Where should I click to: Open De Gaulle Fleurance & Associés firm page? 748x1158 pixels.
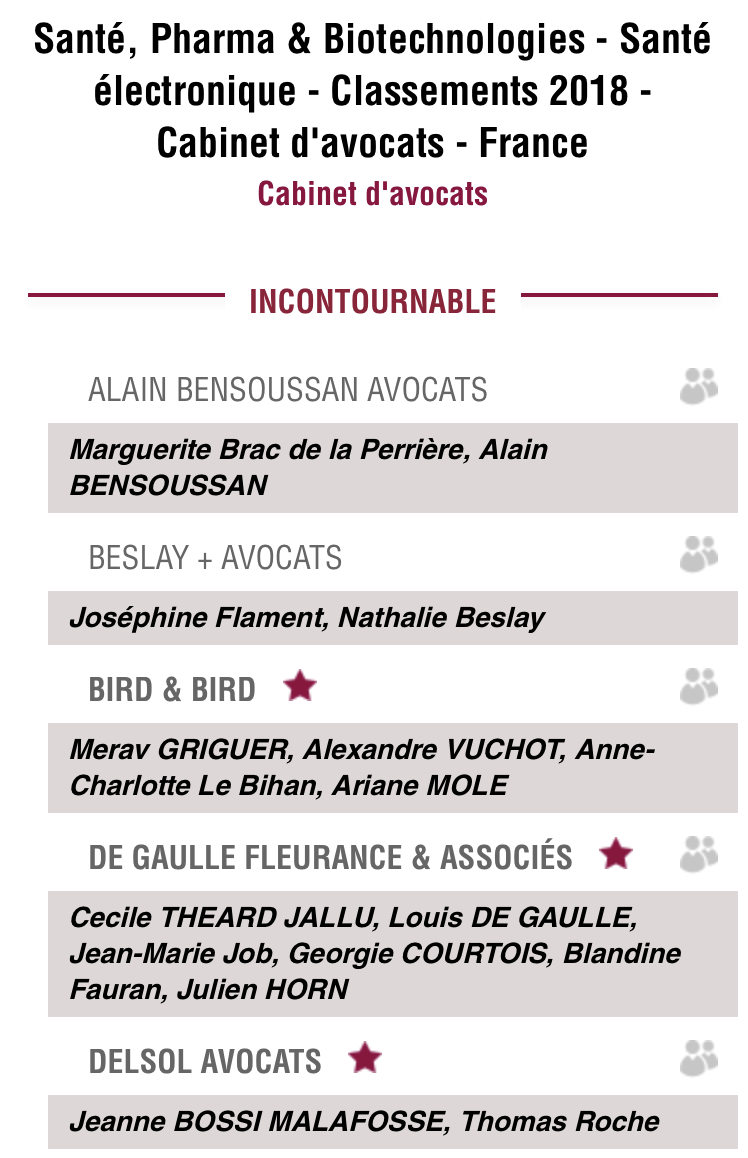[330, 857]
